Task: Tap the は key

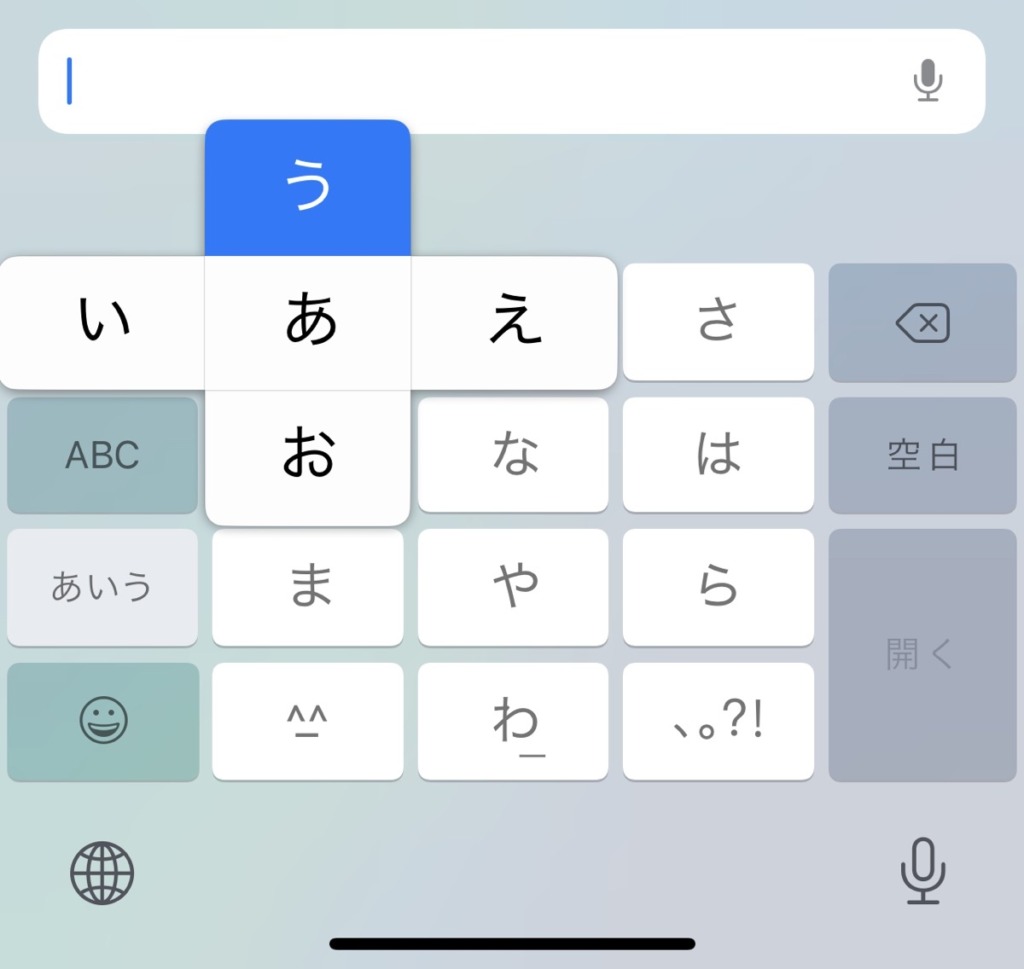Action: [718, 456]
